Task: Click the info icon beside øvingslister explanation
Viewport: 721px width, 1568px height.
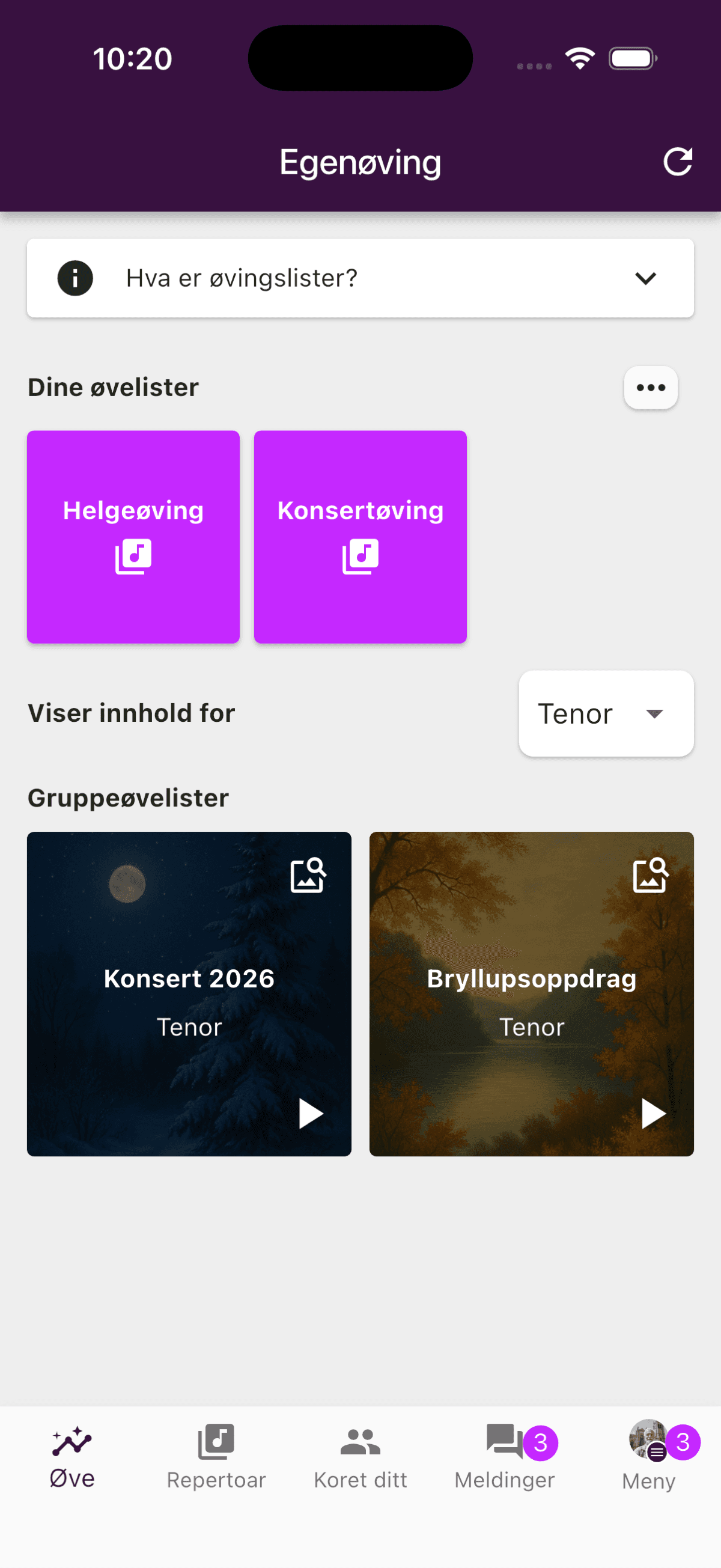Action: [75, 278]
